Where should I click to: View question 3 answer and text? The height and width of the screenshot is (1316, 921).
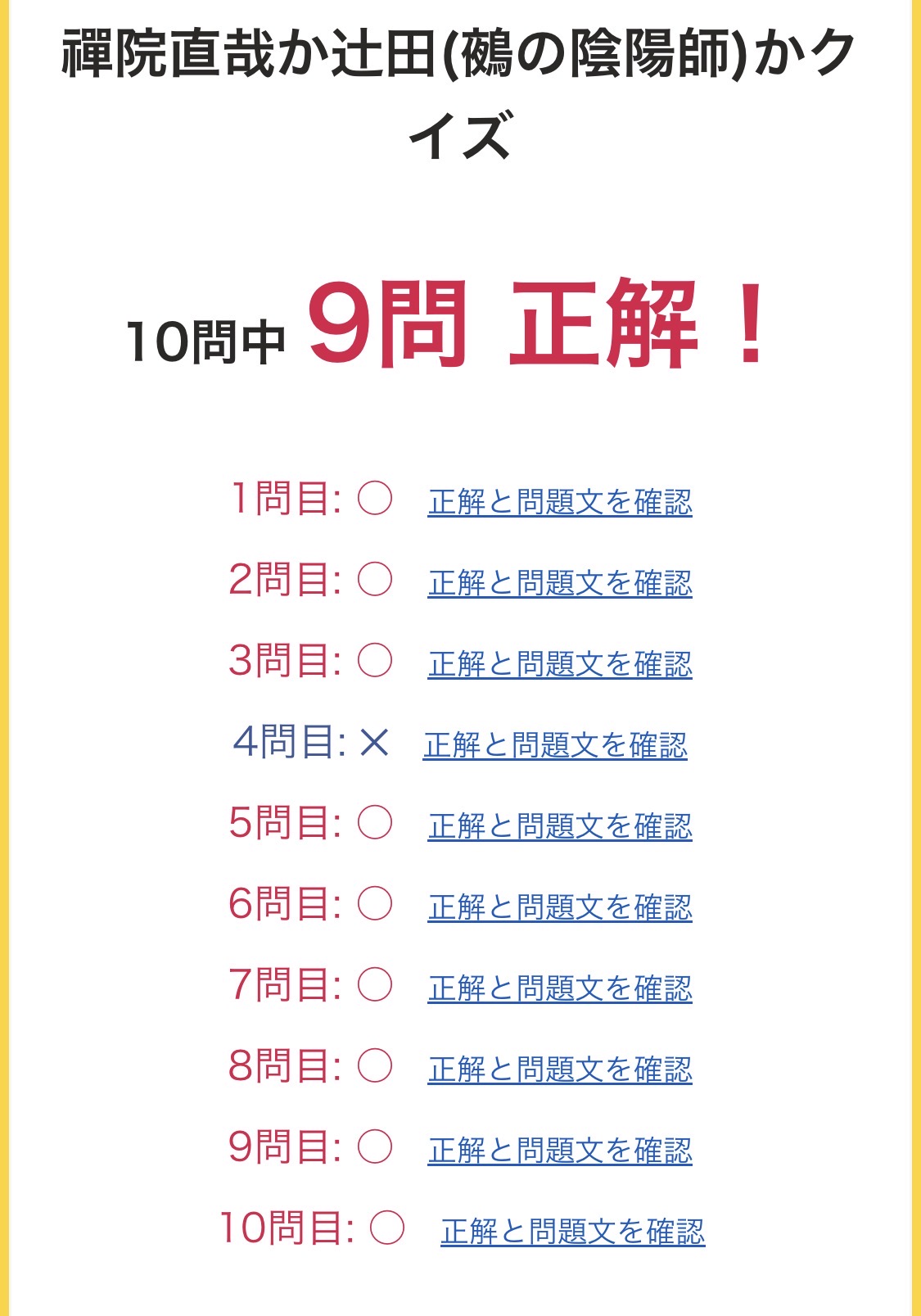point(560,663)
